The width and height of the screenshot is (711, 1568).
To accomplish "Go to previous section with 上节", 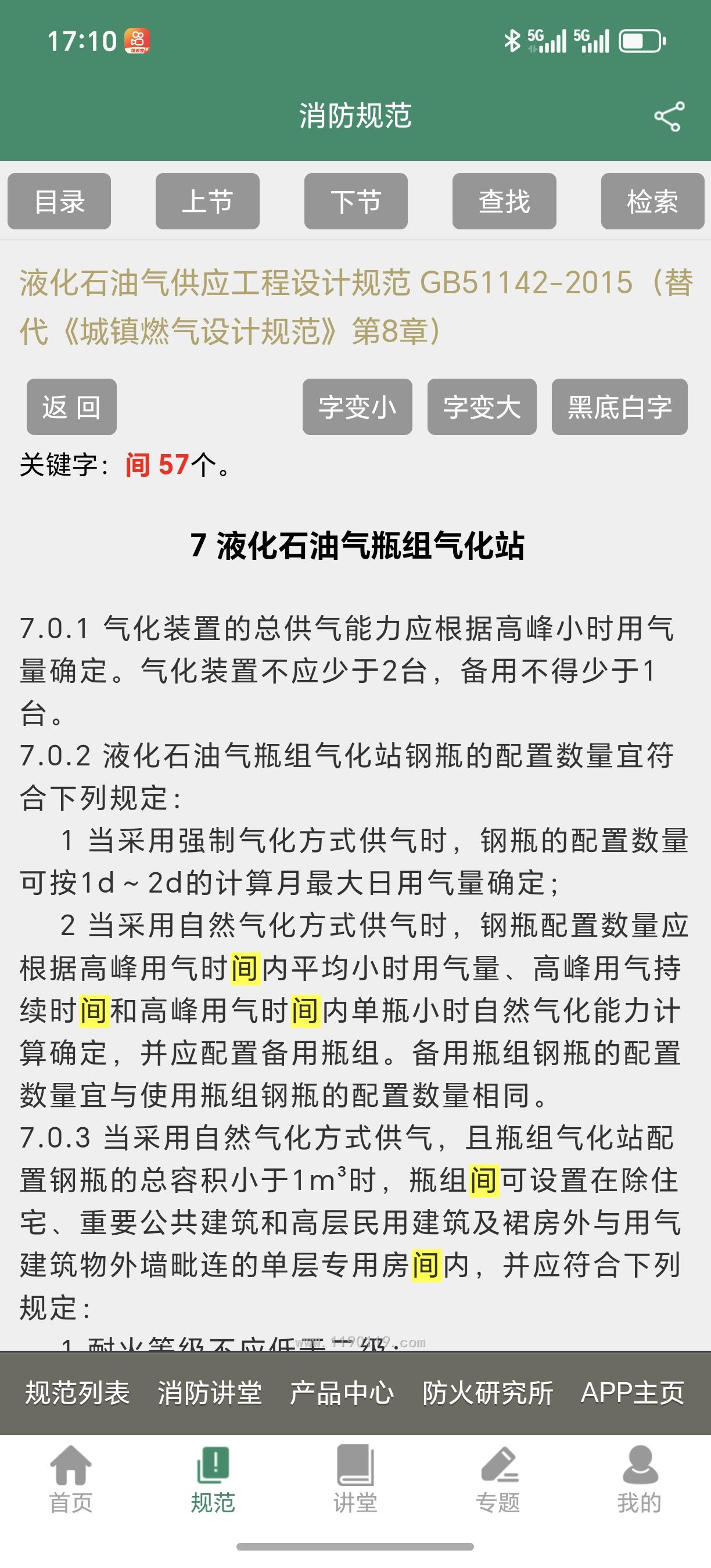I will pyautogui.click(x=207, y=202).
